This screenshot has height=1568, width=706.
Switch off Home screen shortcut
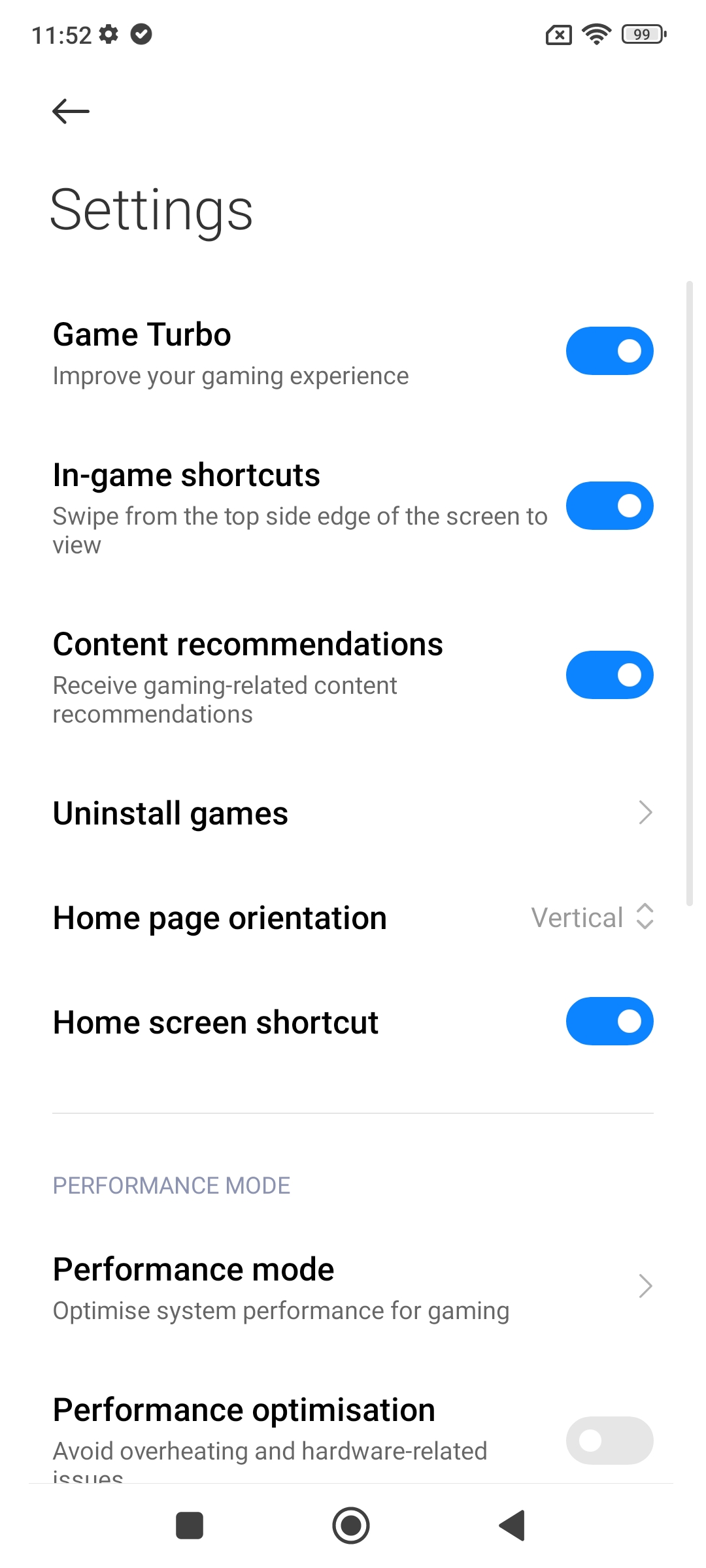coord(609,1021)
